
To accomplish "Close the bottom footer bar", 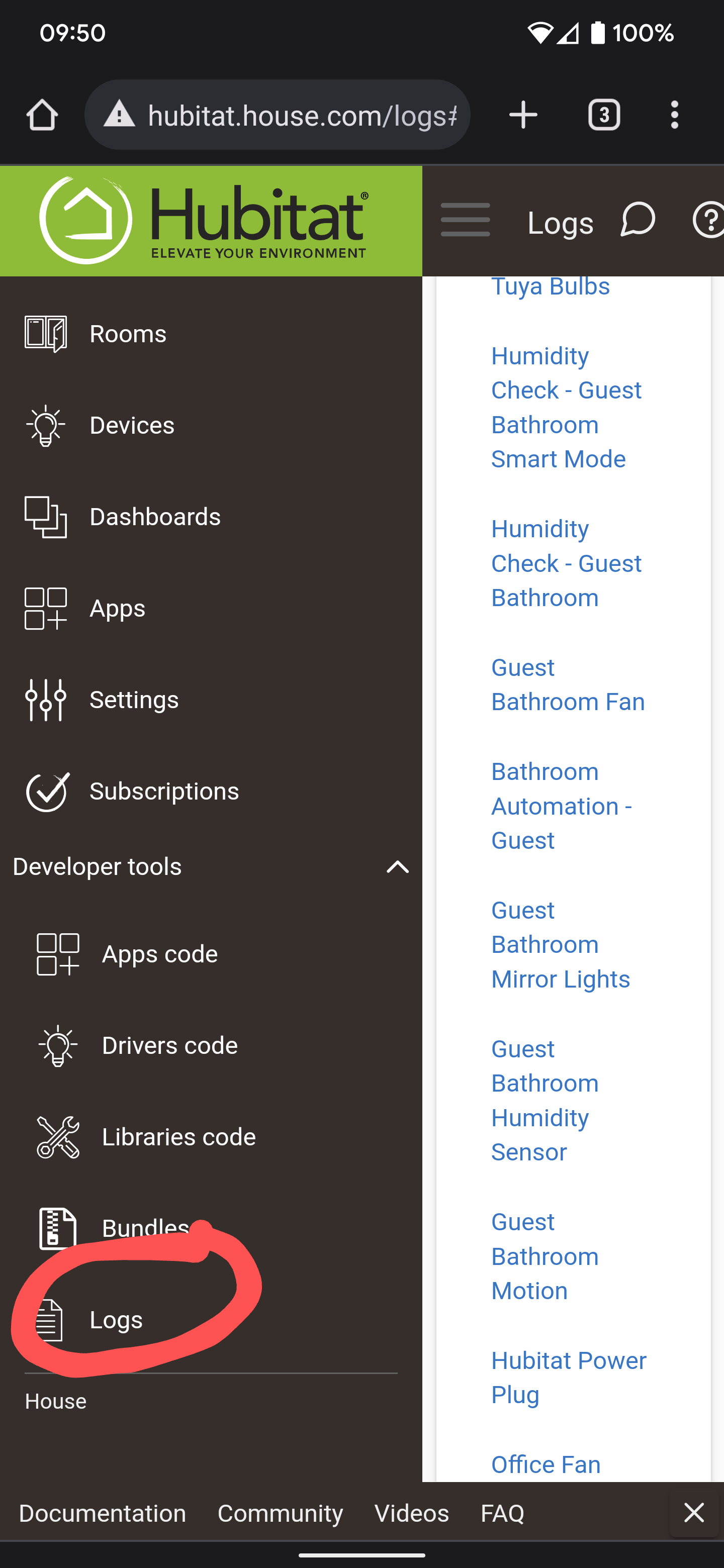I will (x=693, y=1513).
